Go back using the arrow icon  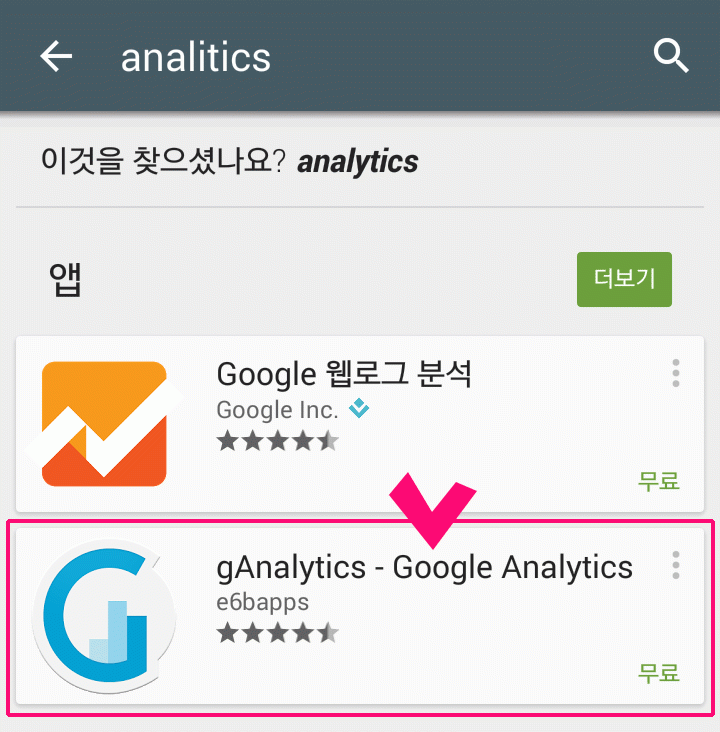(56, 56)
